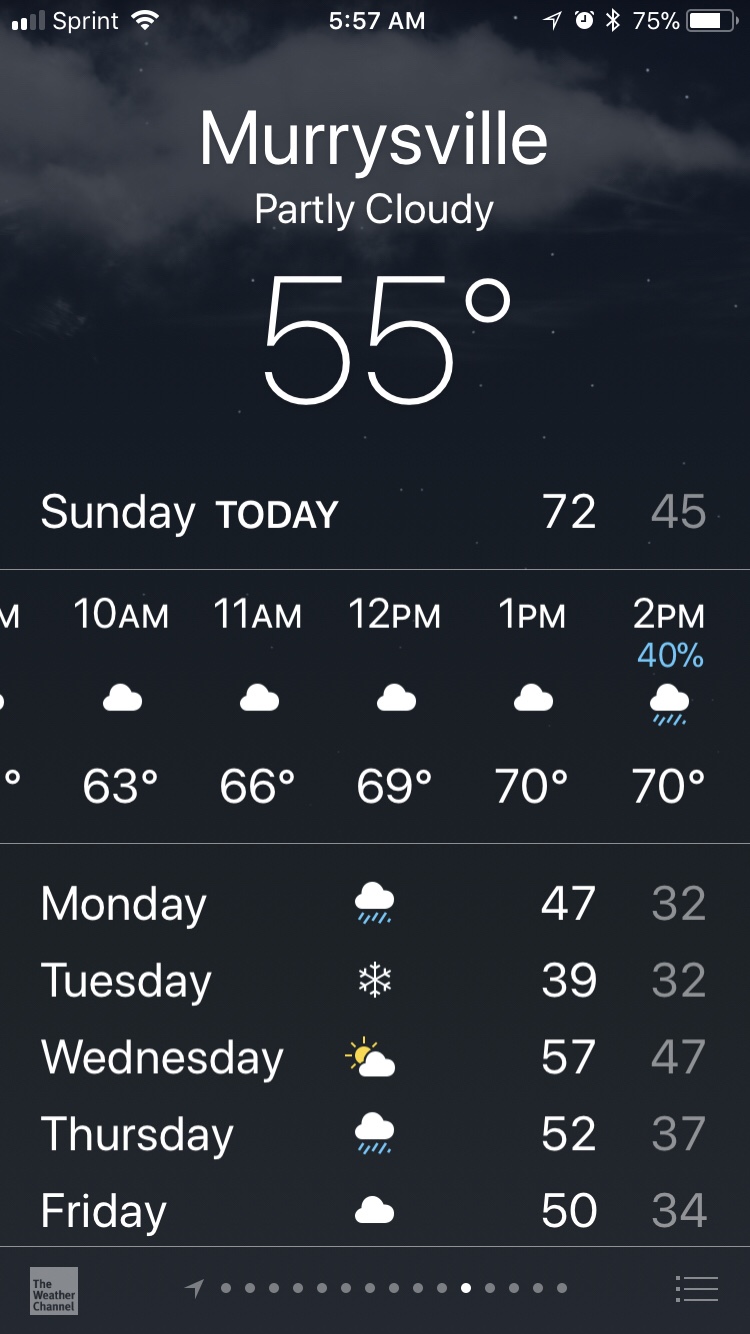The height and width of the screenshot is (1334, 750).
Task: Open the city list menu
Action: tap(697, 1289)
